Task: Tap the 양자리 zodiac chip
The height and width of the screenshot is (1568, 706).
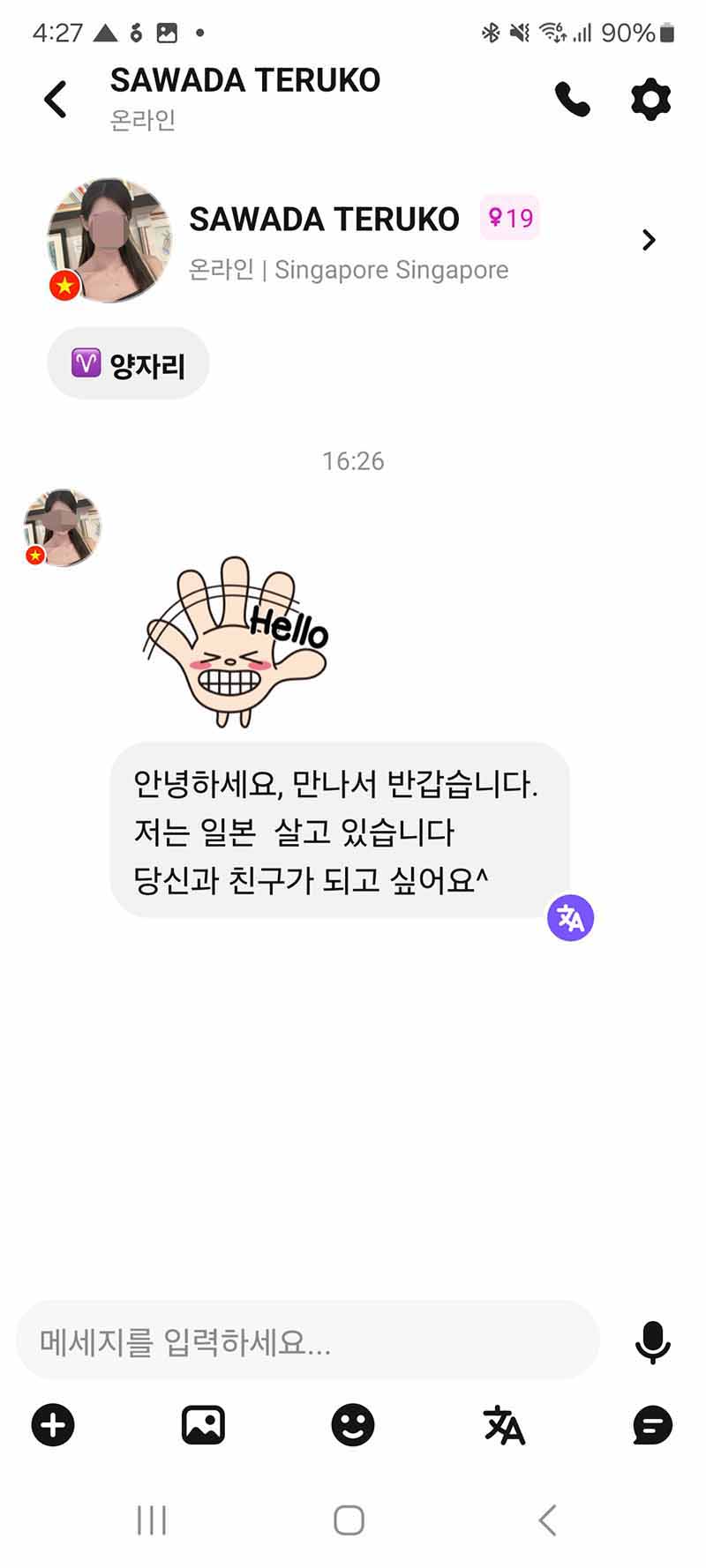Action: [x=128, y=363]
